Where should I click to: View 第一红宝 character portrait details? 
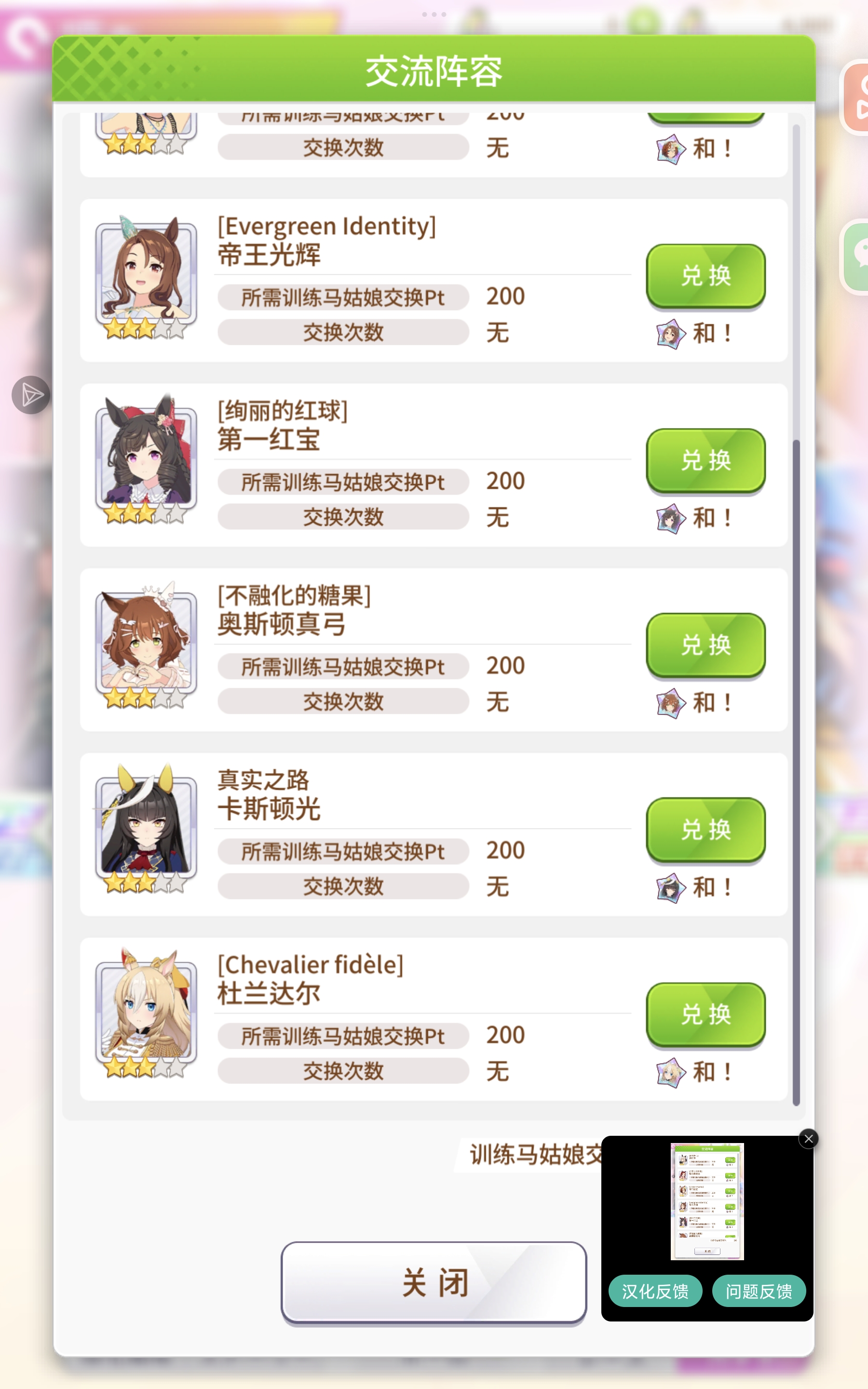(147, 457)
